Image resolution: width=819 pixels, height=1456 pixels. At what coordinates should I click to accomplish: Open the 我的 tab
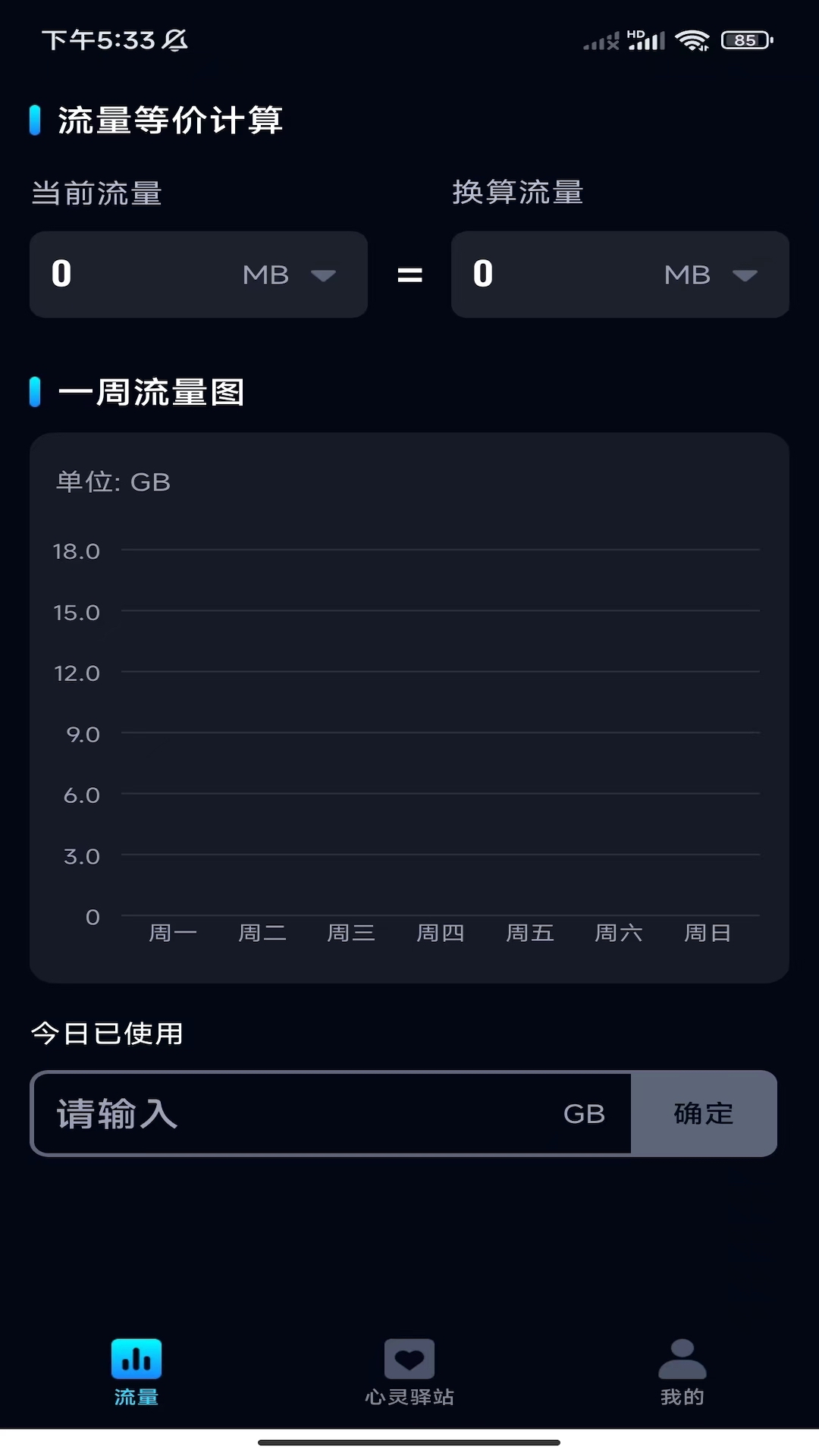tap(682, 1373)
